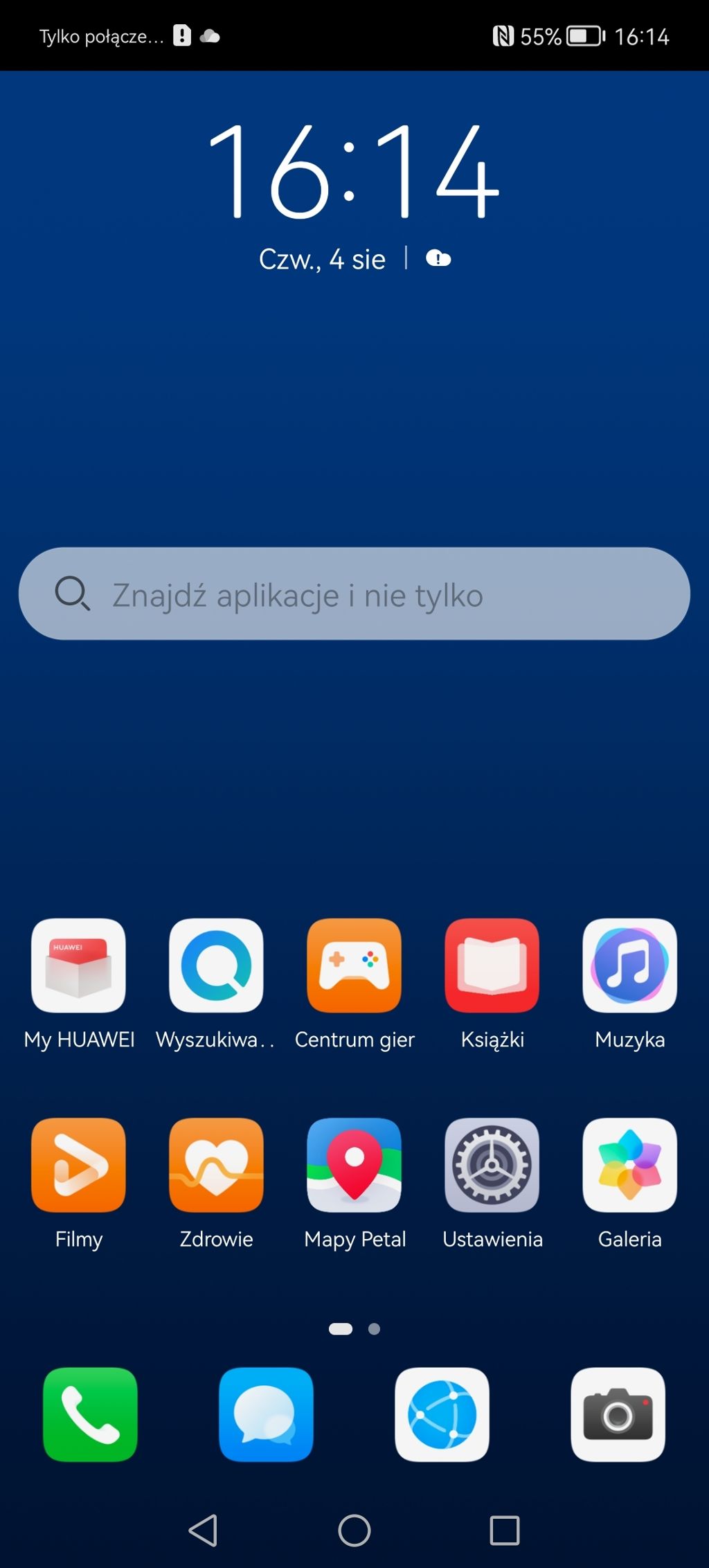Tap the app search field

pyautogui.click(x=354, y=594)
